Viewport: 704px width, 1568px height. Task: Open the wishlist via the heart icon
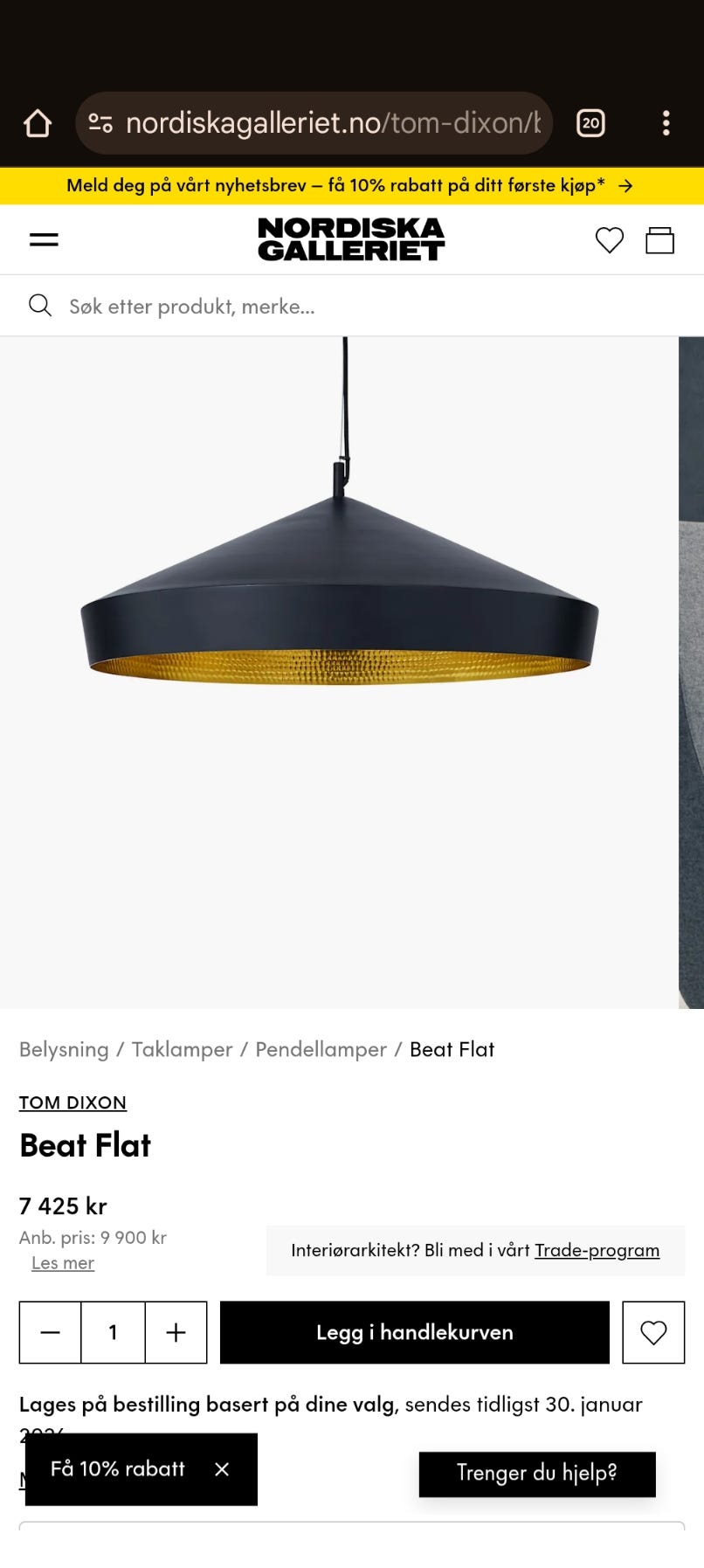[x=610, y=239]
